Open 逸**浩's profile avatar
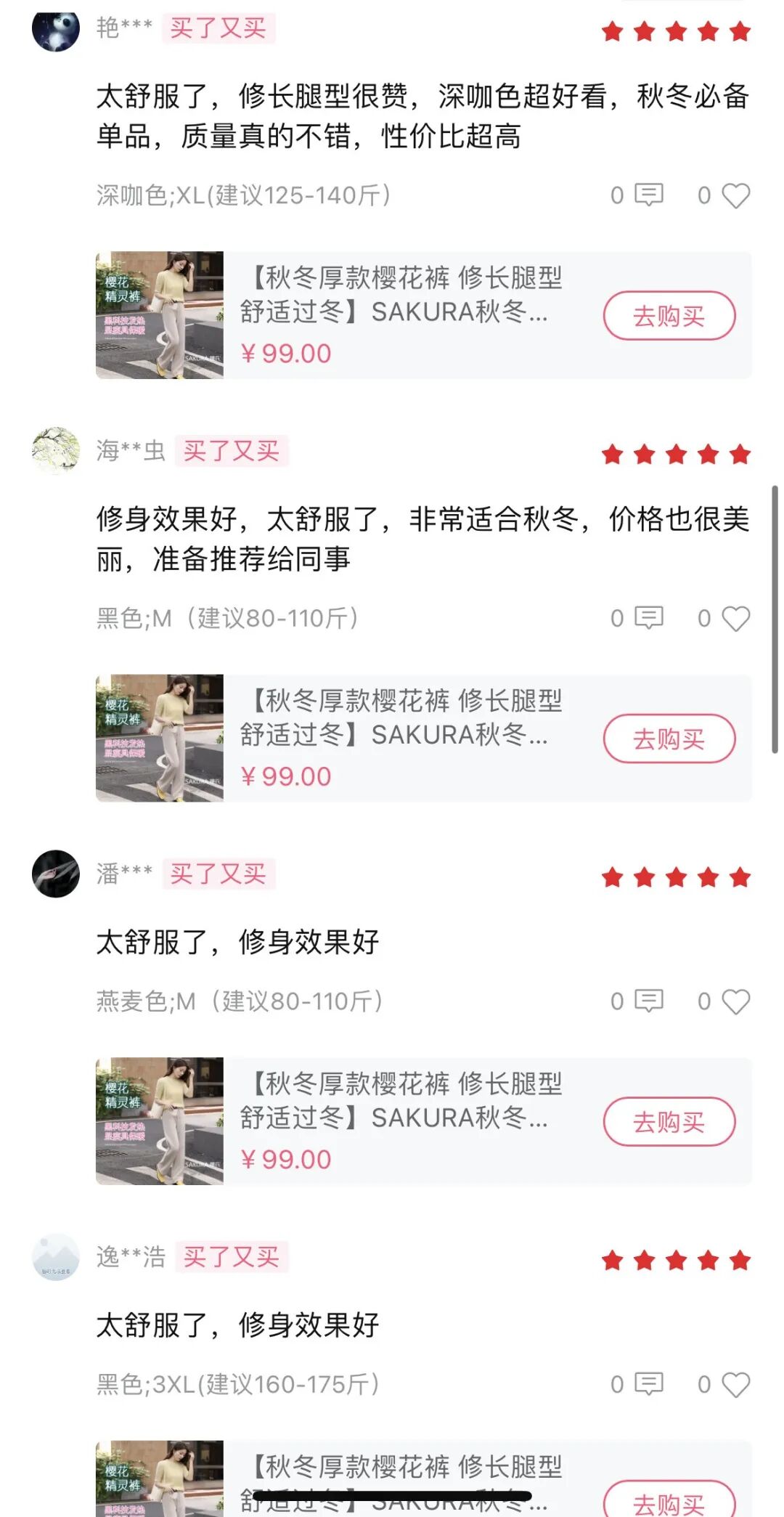Image resolution: width=784 pixels, height=1517 pixels. click(56, 1257)
